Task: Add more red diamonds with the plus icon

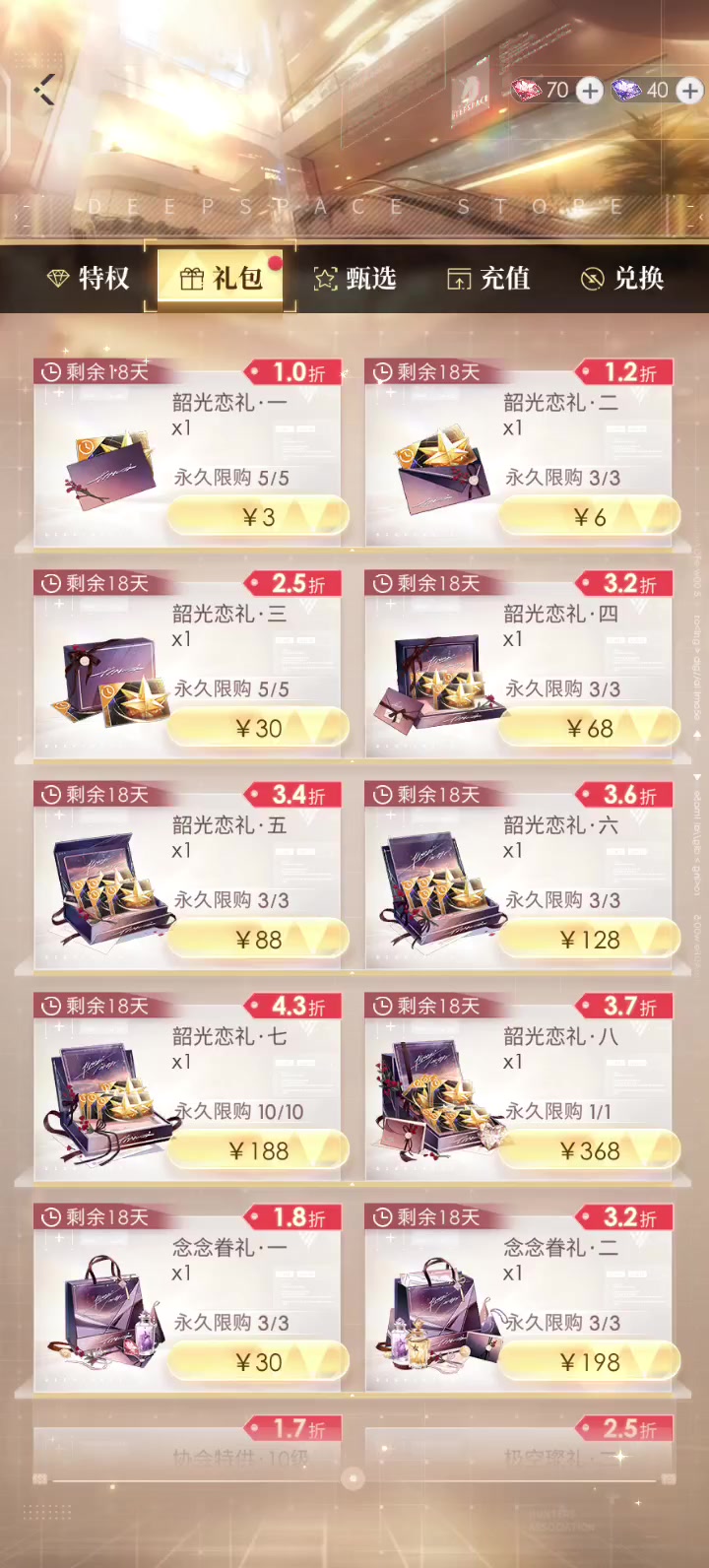Action: point(589,91)
